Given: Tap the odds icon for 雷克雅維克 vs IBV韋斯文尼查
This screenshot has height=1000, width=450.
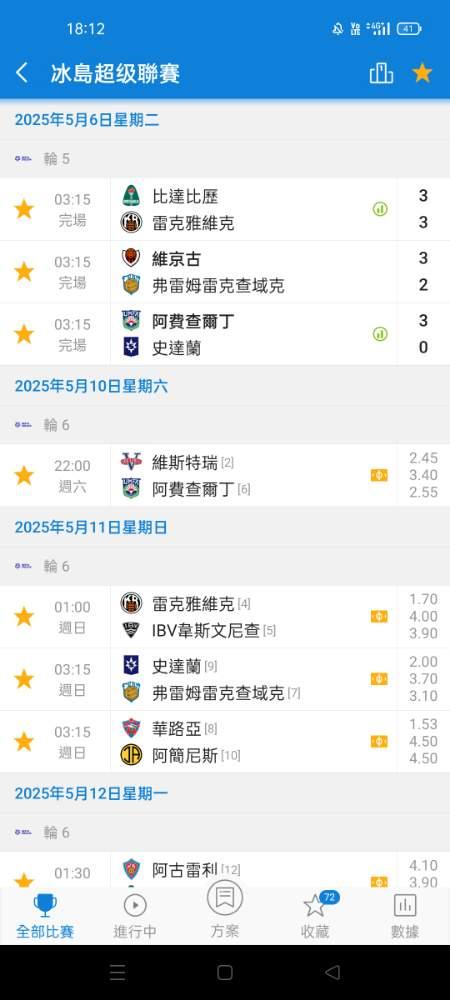Looking at the screenshot, I should 379,616.
